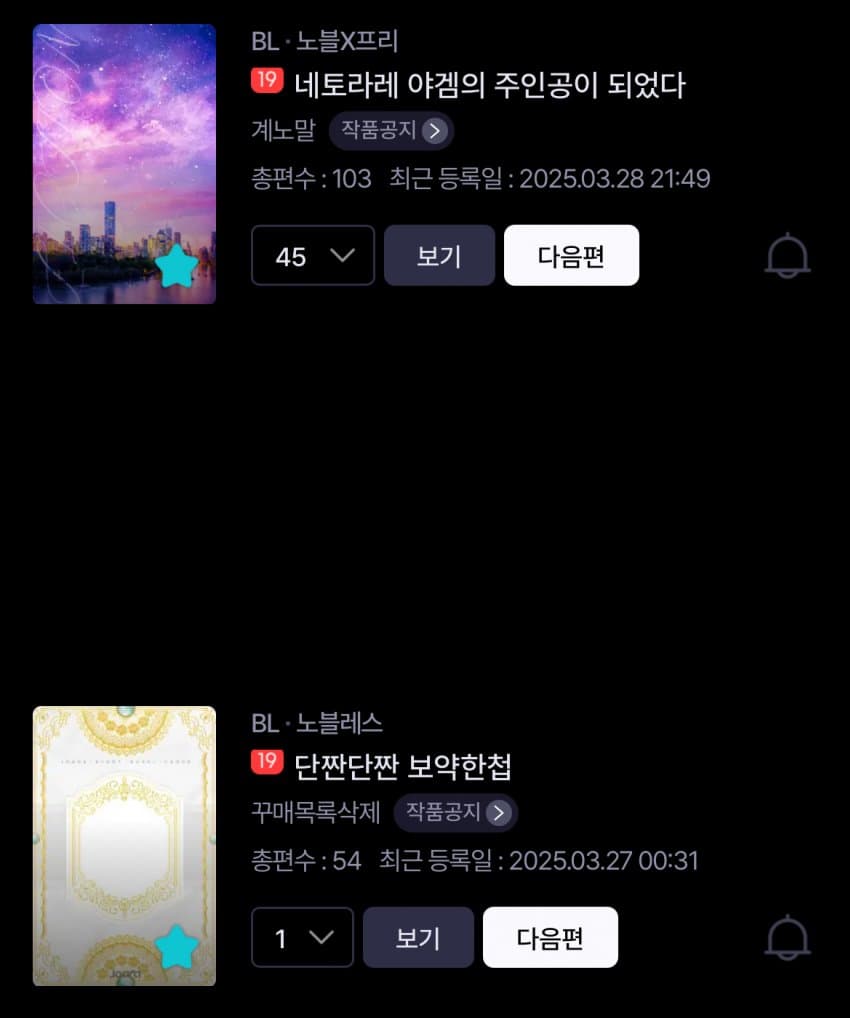Tap 보기 for 단짠단짠 보약한첩
Image resolution: width=850 pixels, height=1018 pixels.
pos(418,938)
